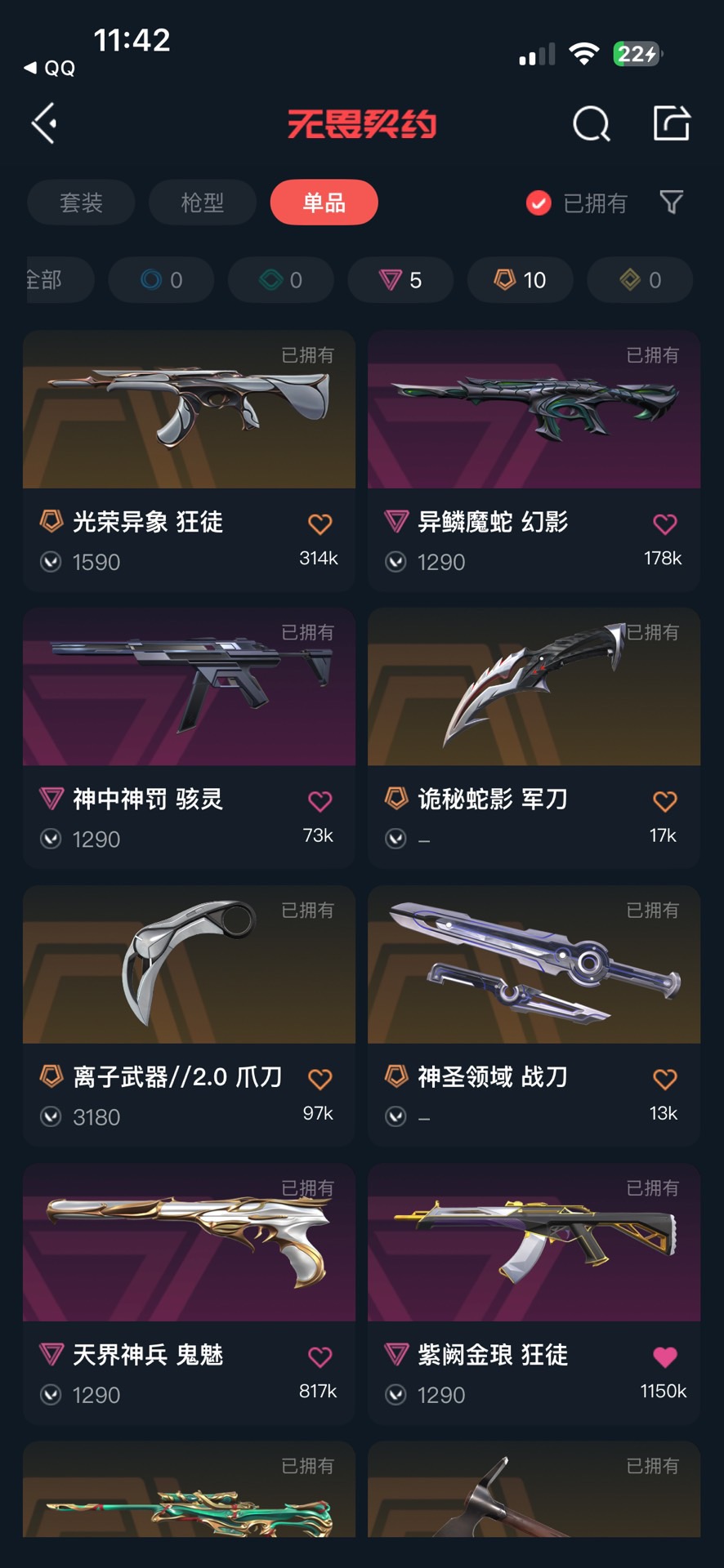724x1568 pixels.
Task: Return to QQ via status bar link
Action: coord(51,68)
